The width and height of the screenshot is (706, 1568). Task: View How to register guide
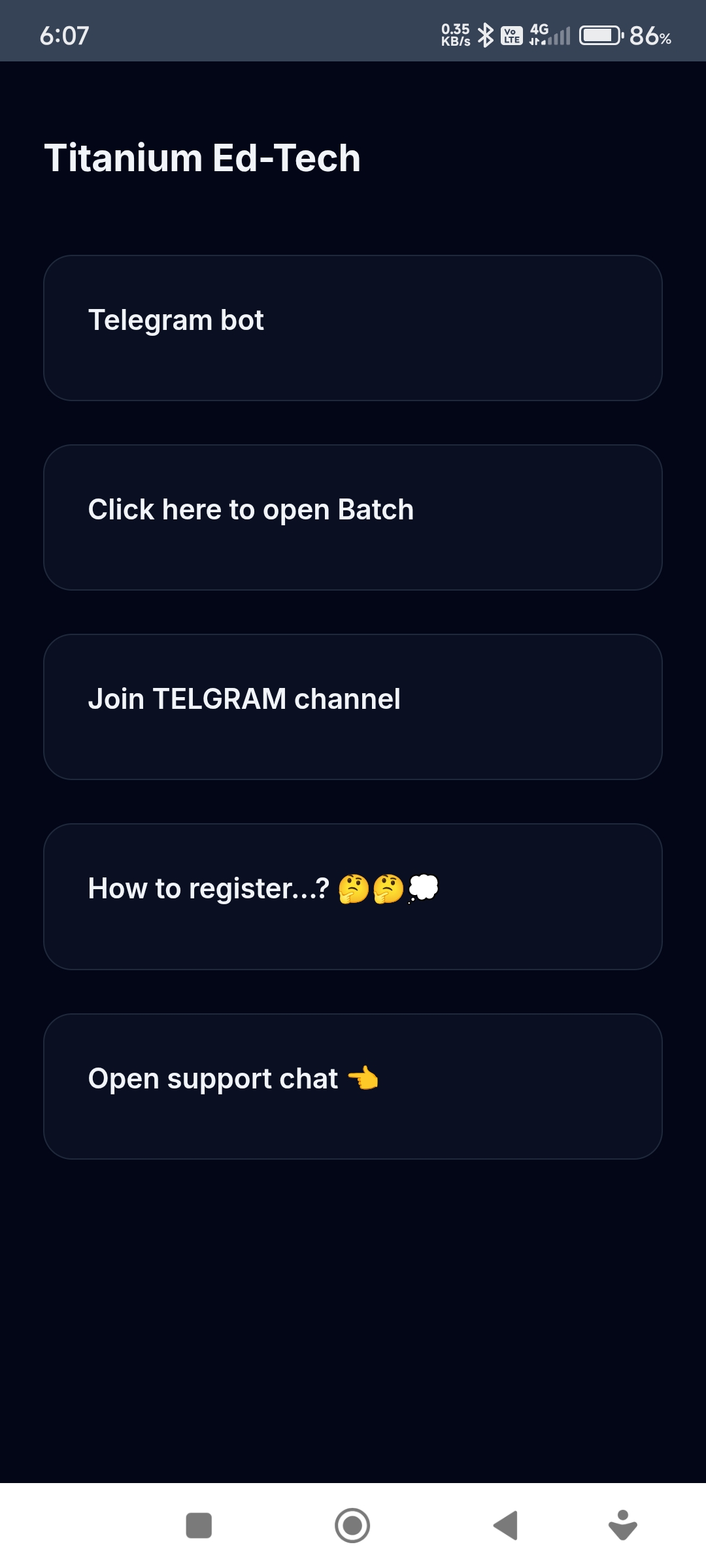353,896
